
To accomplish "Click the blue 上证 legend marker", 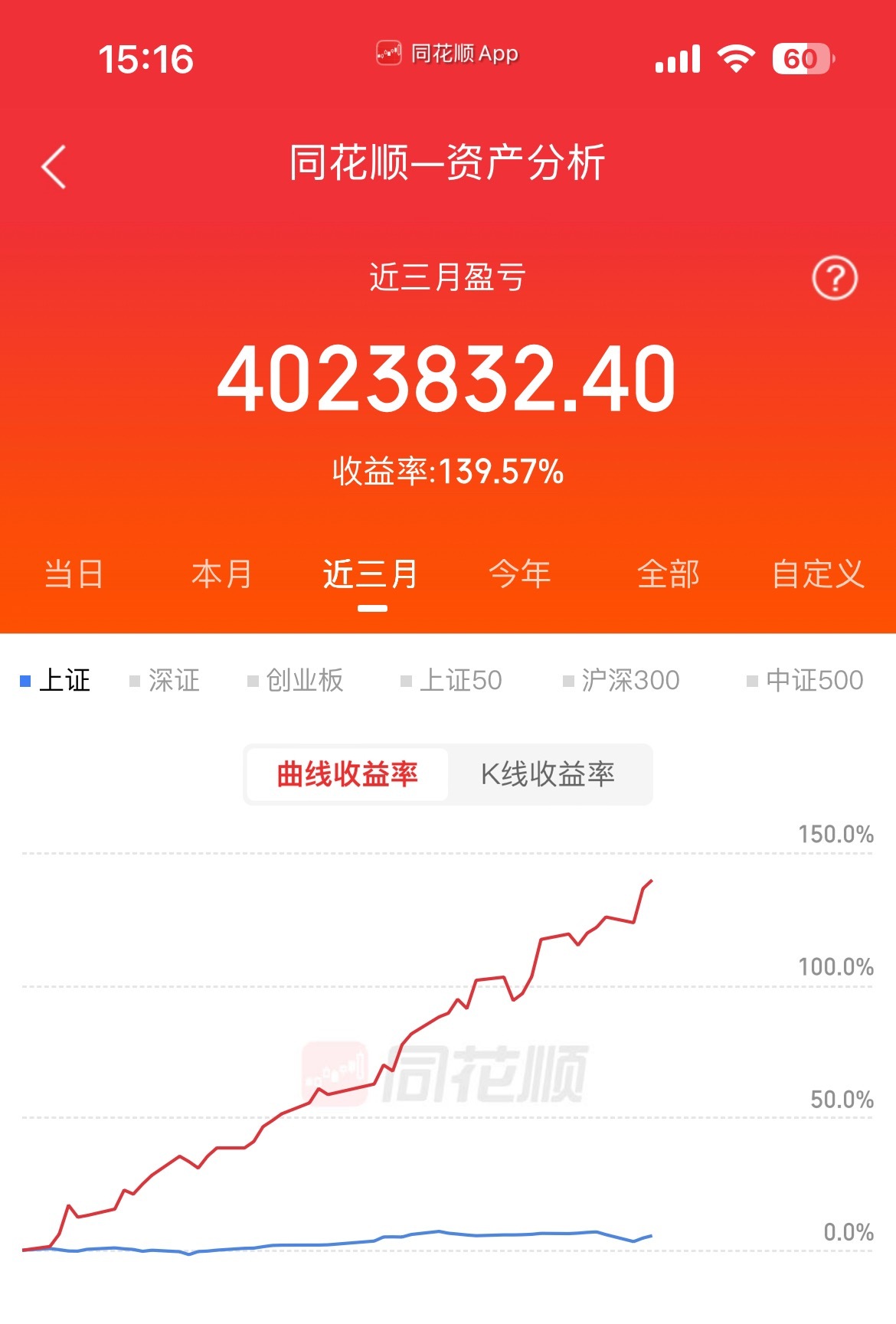I will point(25,679).
